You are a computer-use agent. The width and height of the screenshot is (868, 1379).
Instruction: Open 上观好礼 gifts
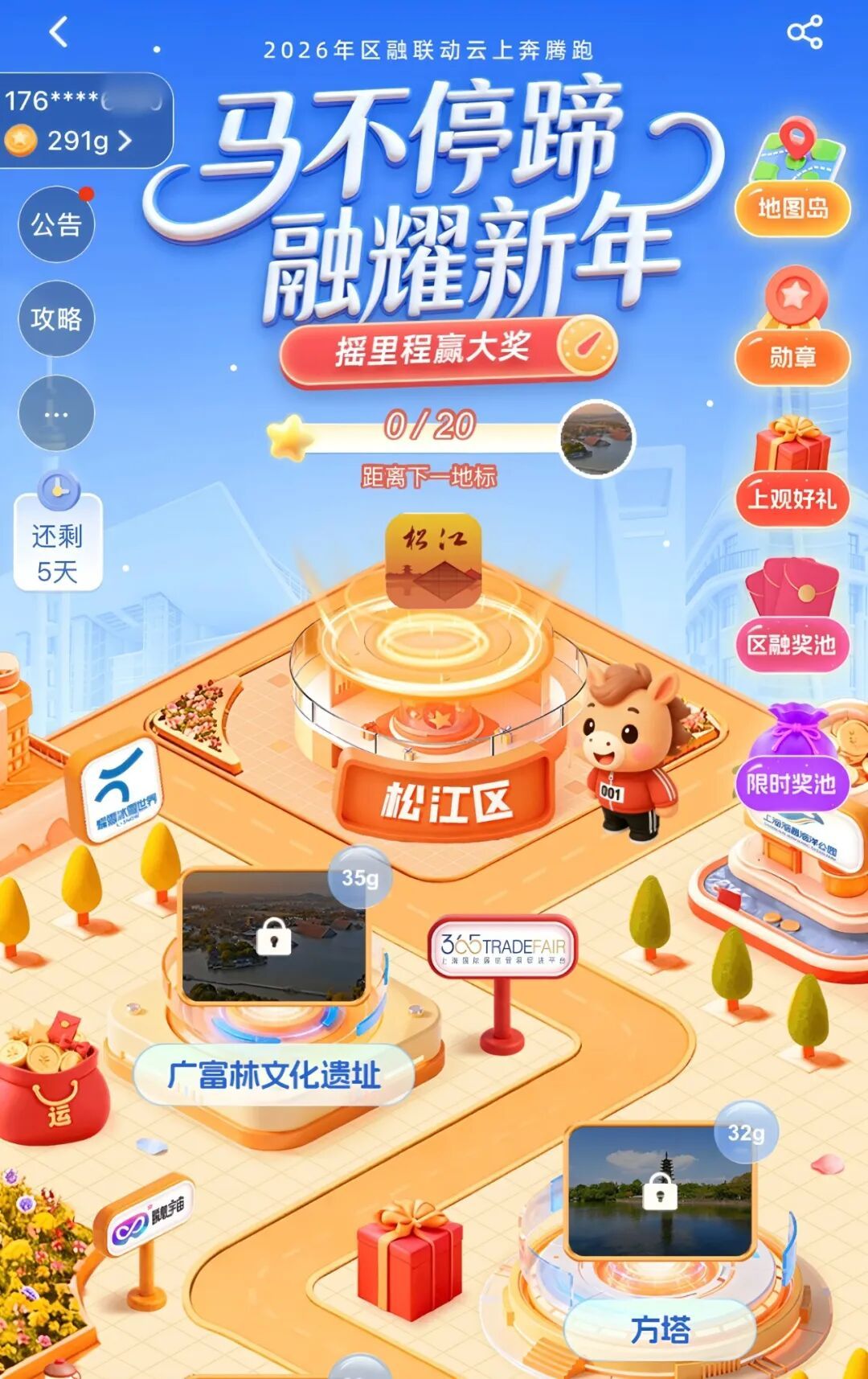792,498
